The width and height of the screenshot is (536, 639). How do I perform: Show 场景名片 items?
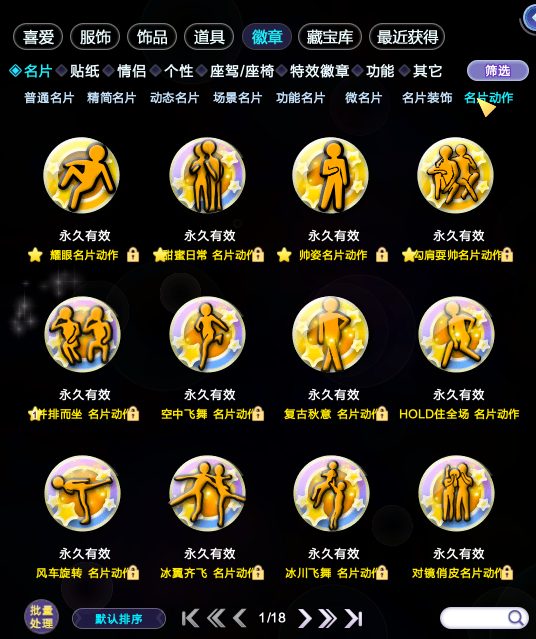238,98
